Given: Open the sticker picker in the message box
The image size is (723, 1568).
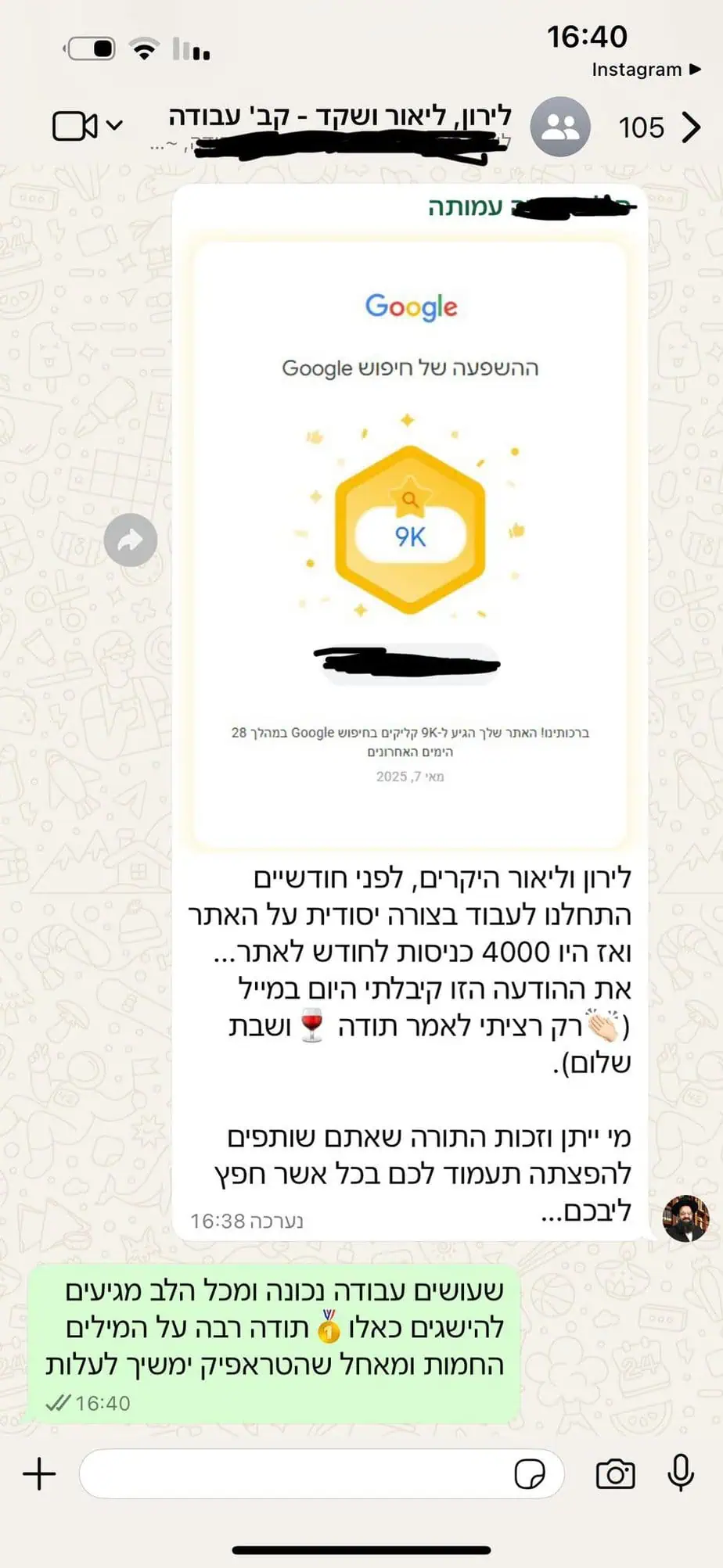Looking at the screenshot, I should tap(530, 1474).
